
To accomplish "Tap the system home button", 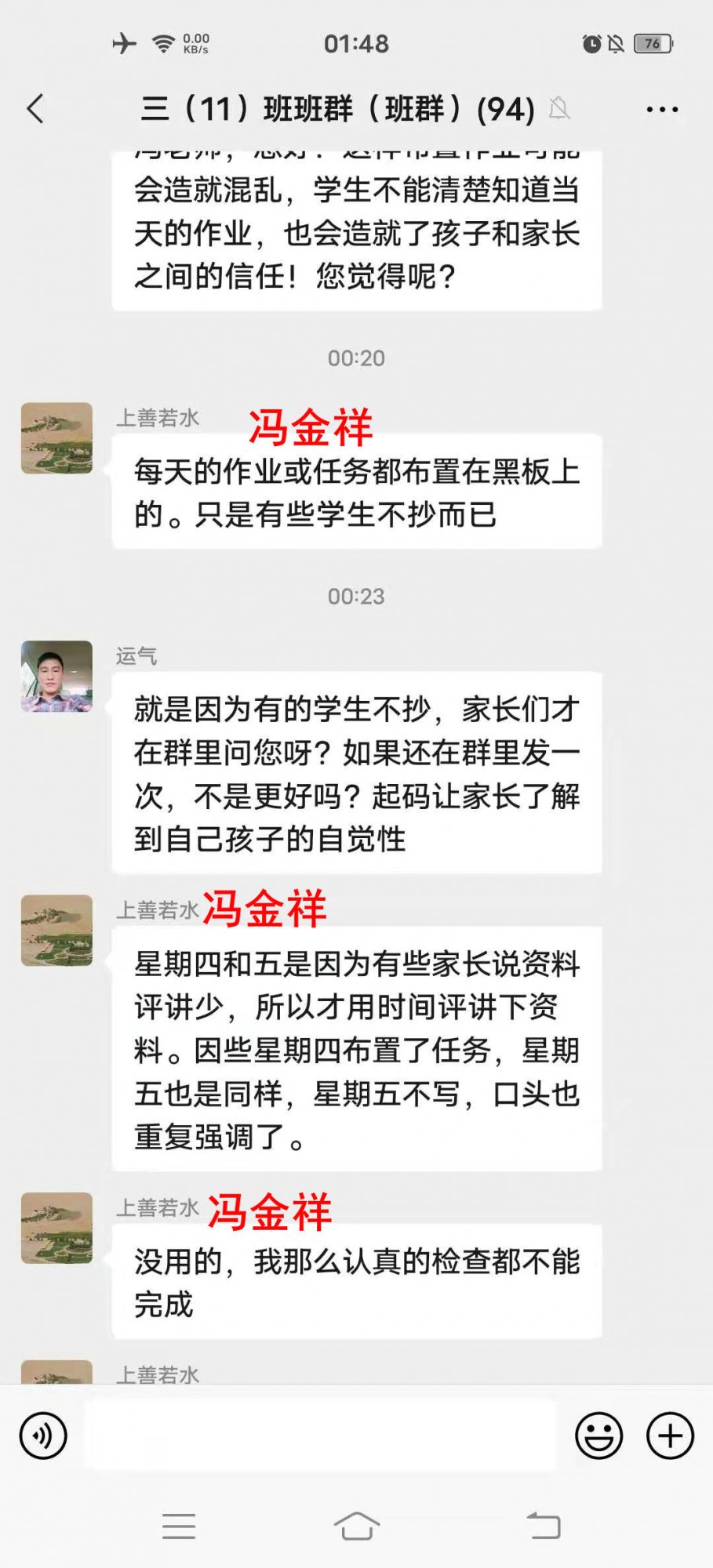I will (357, 1526).
